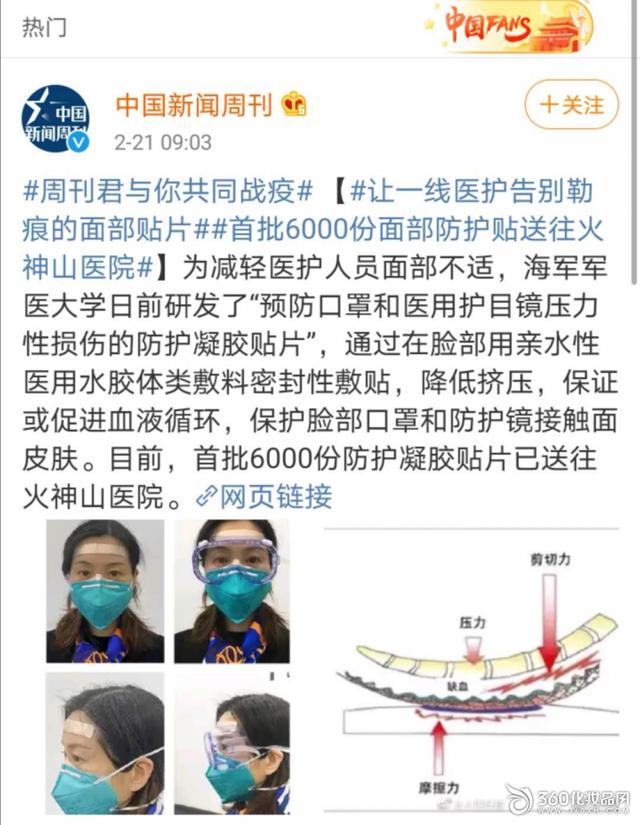
Task: View photo of woman wearing goggles and mask
Action: pos(232,590)
